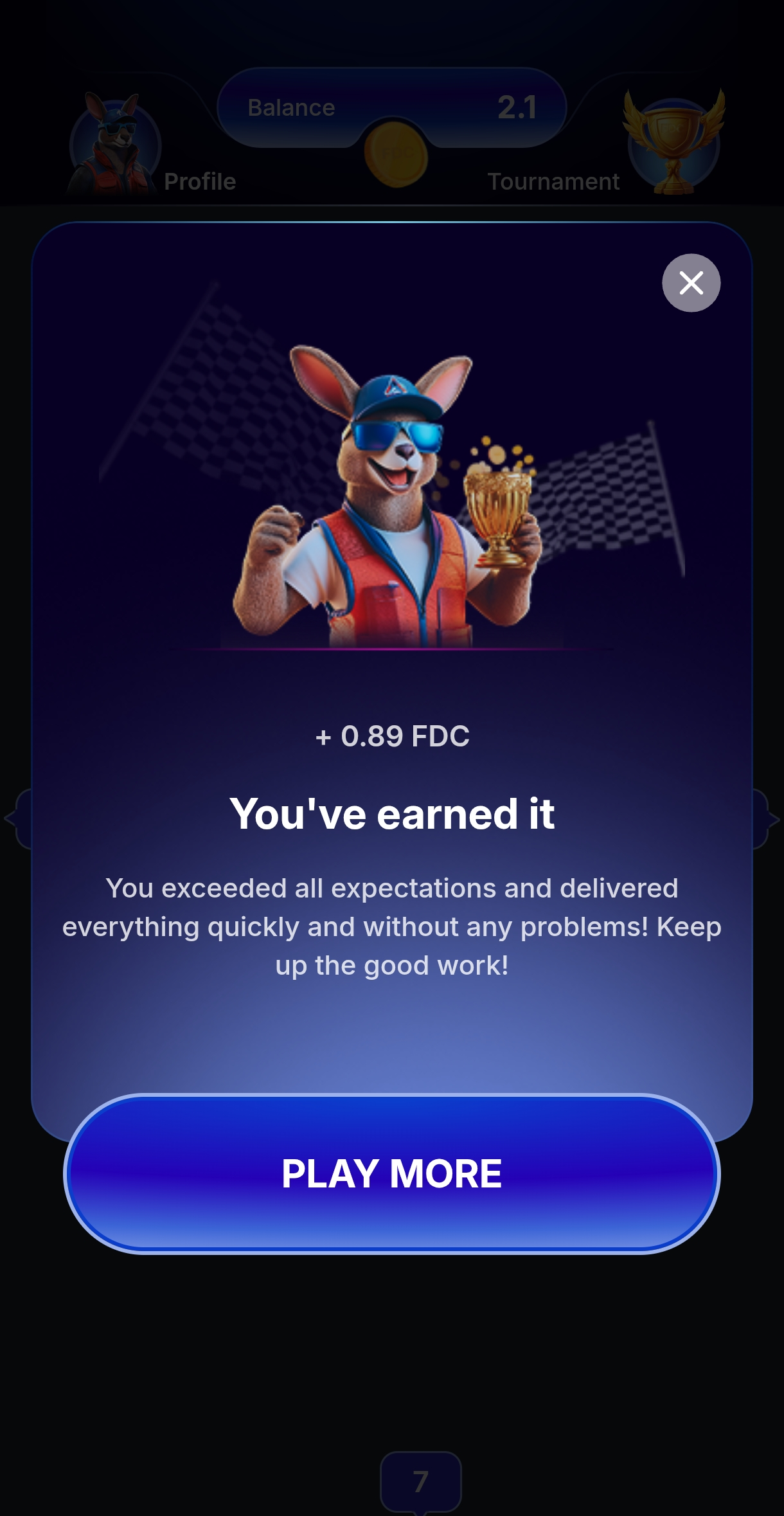The width and height of the screenshot is (784, 1516).
Task: Close the reward popup
Action: tap(691, 283)
